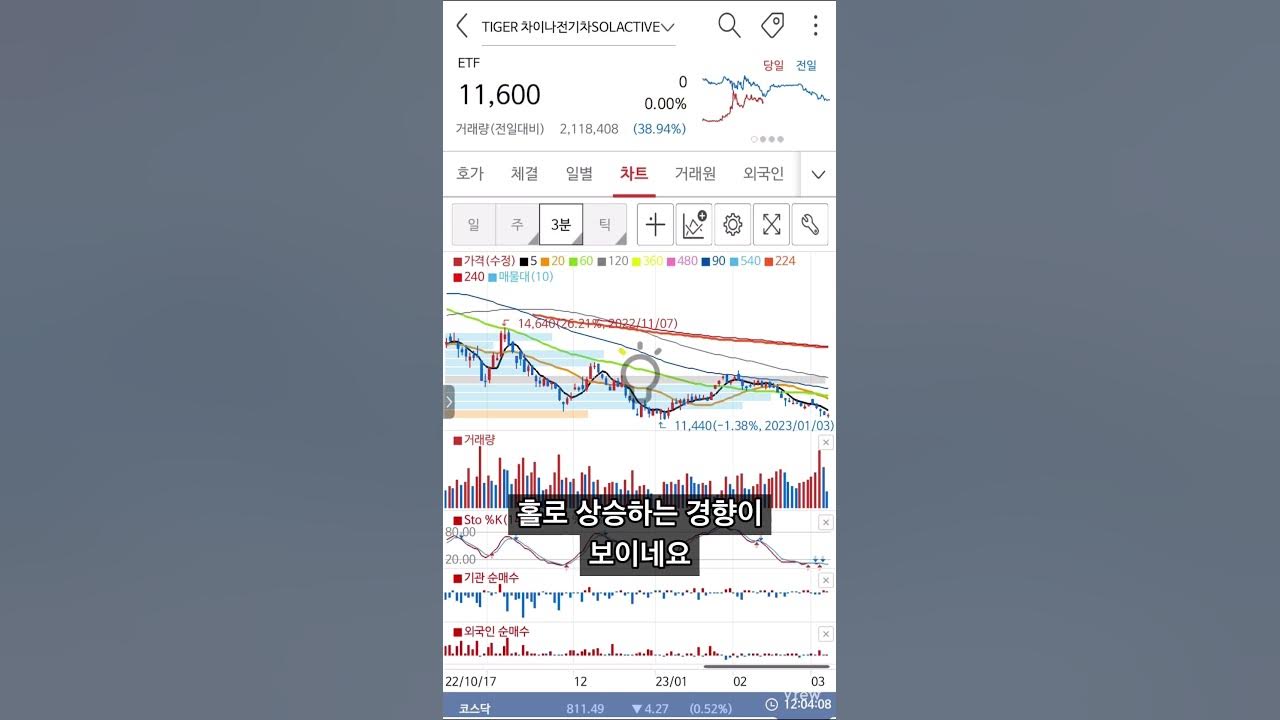Switch to the 체결 tab

point(524,174)
